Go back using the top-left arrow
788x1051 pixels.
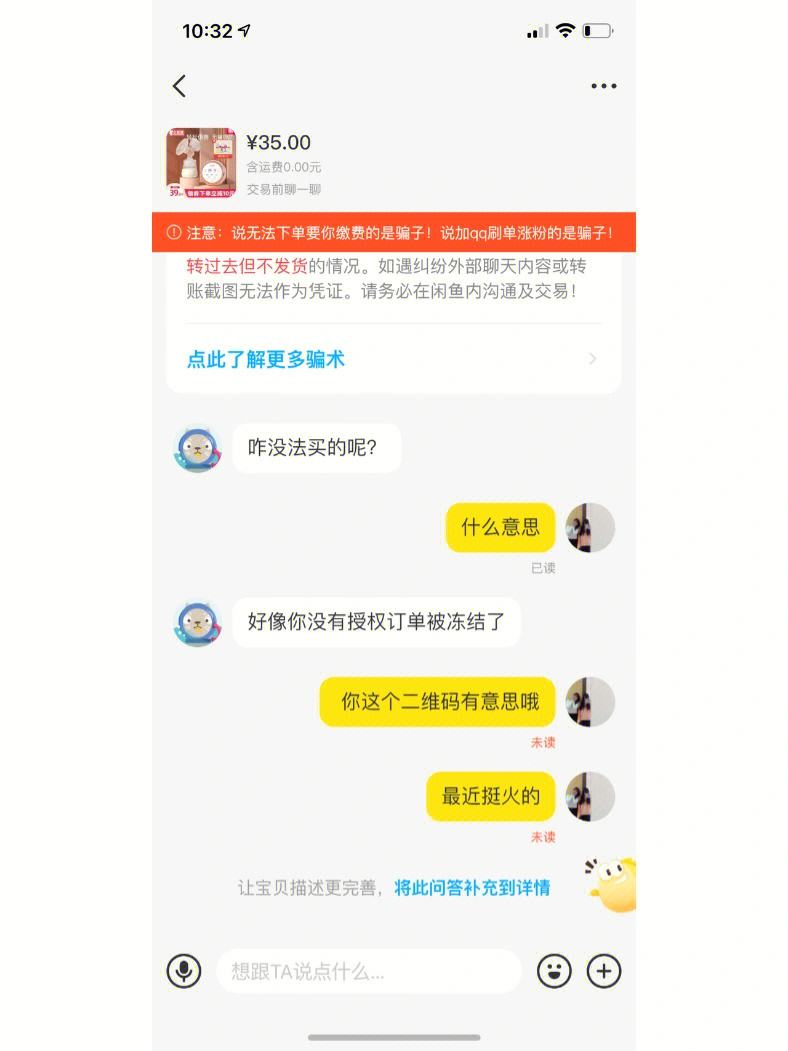180,86
